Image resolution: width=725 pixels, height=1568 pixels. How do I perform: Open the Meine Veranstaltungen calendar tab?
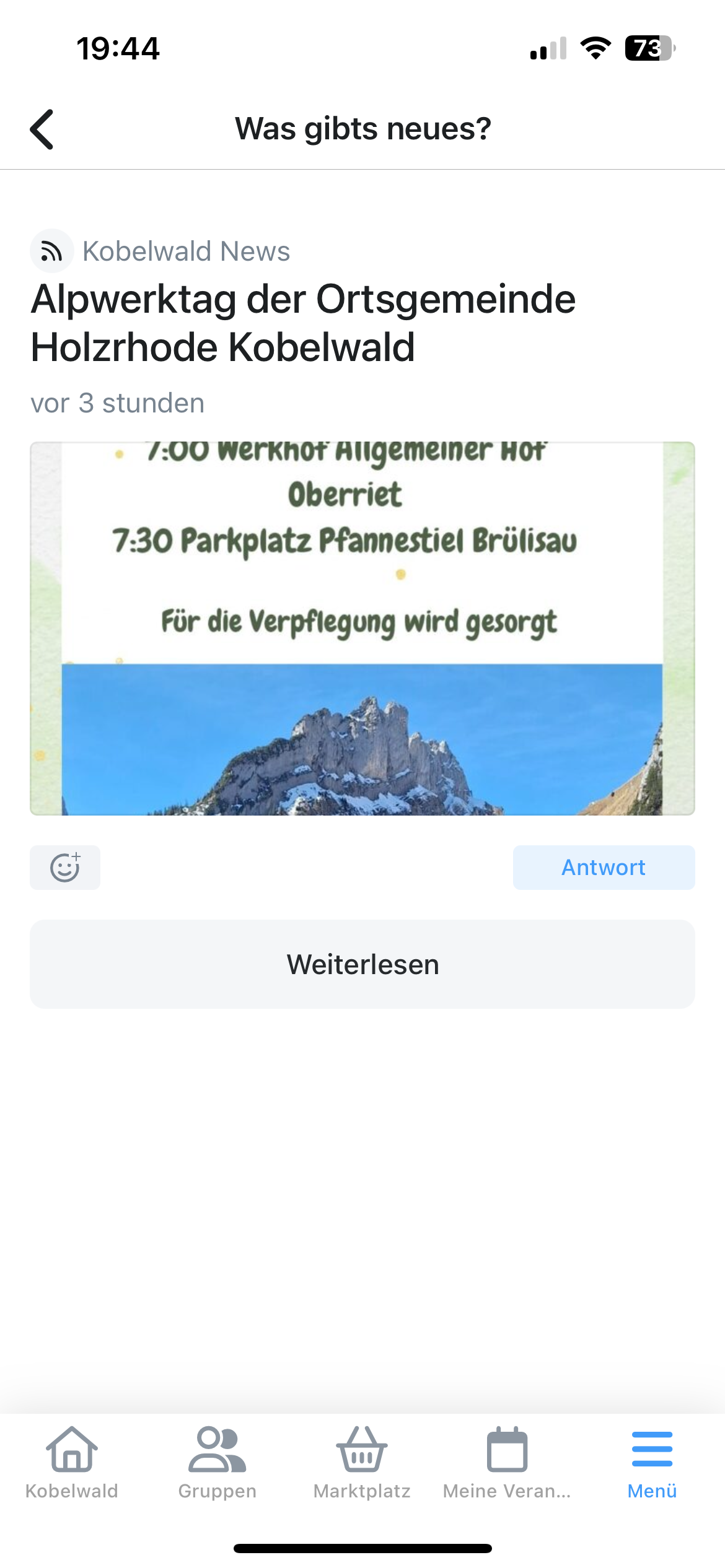pyautogui.click(x=507, y=1463)
